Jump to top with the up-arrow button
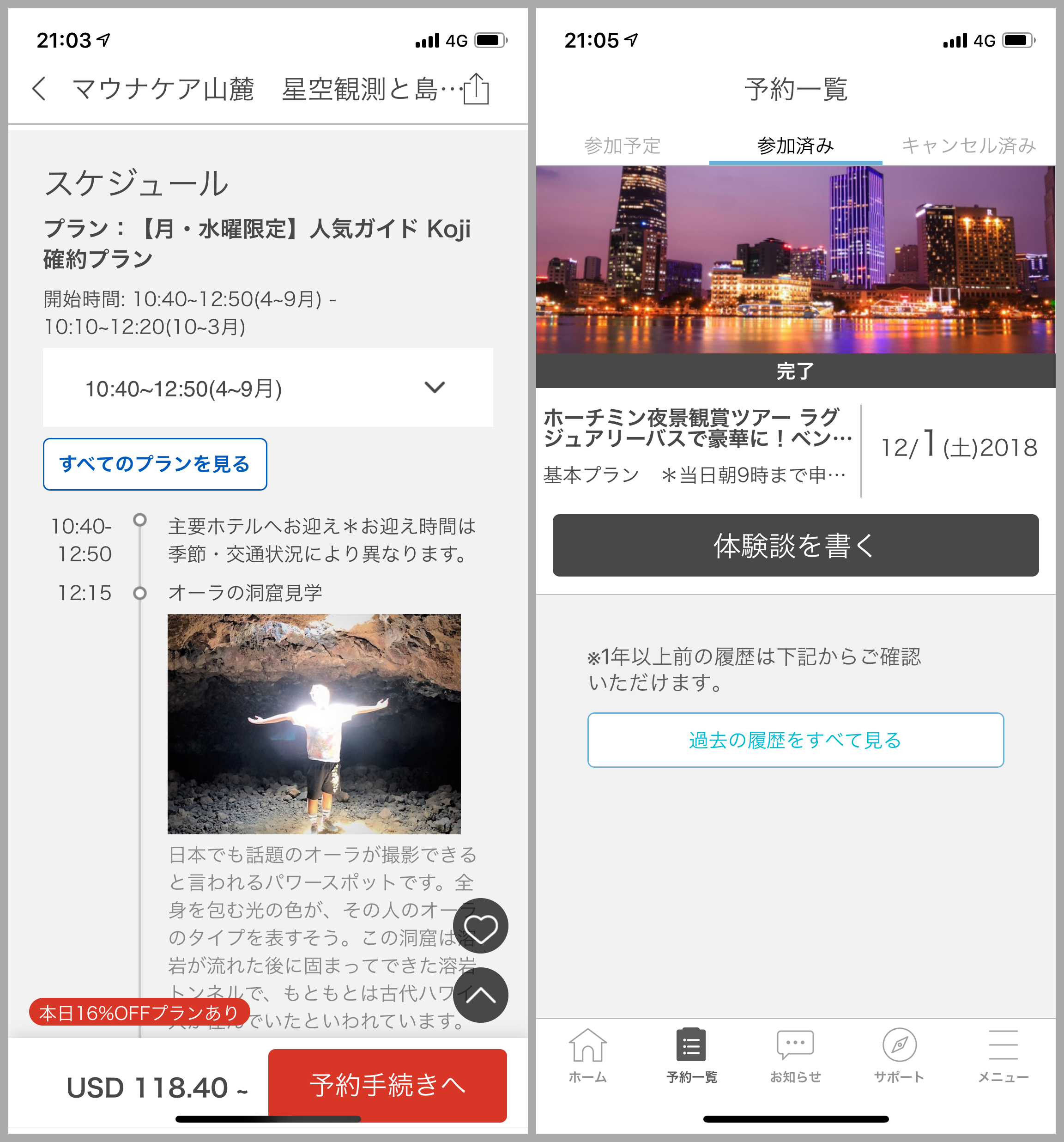Viewport: 1064px width, 1142px height. 480,995
